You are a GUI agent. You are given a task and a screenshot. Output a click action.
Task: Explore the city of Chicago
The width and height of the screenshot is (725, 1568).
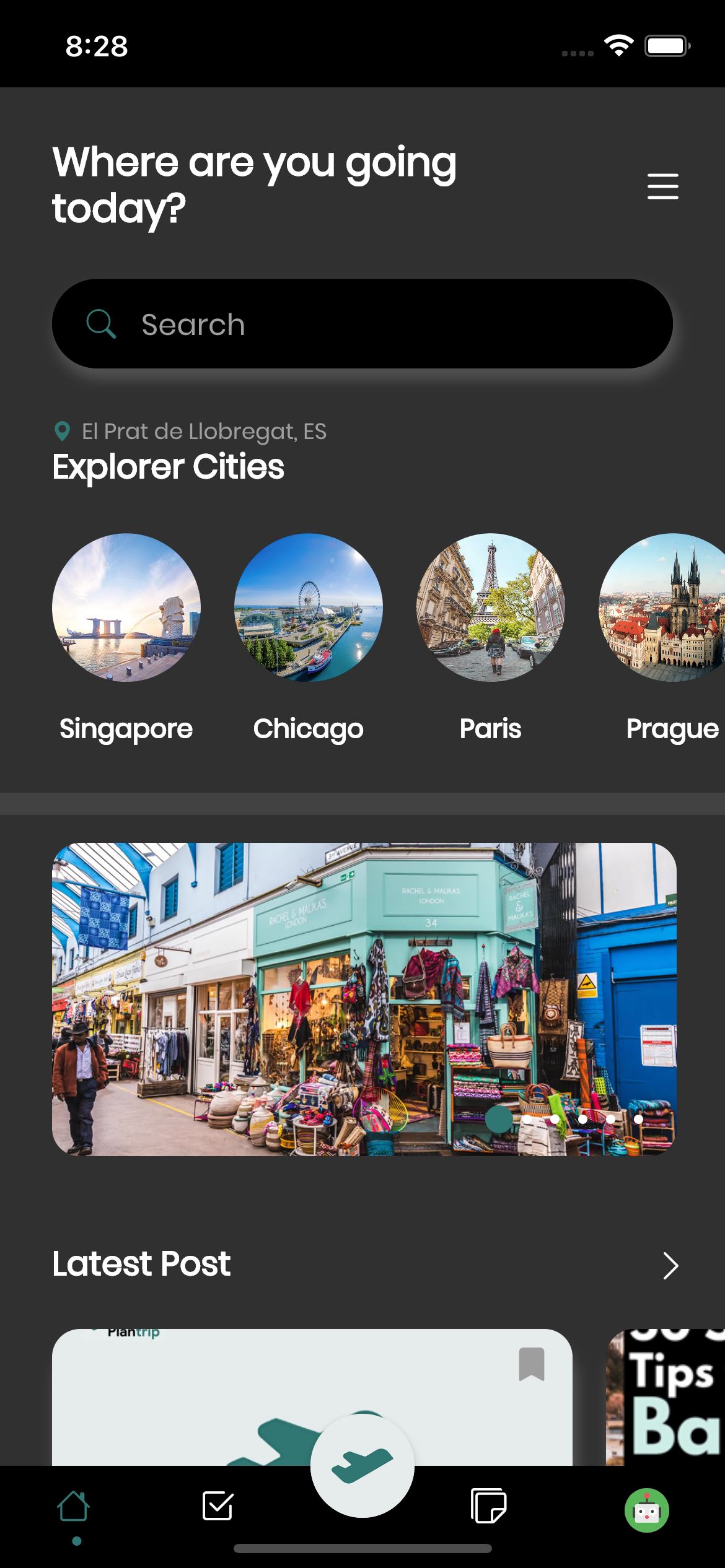tap(309, 608)
